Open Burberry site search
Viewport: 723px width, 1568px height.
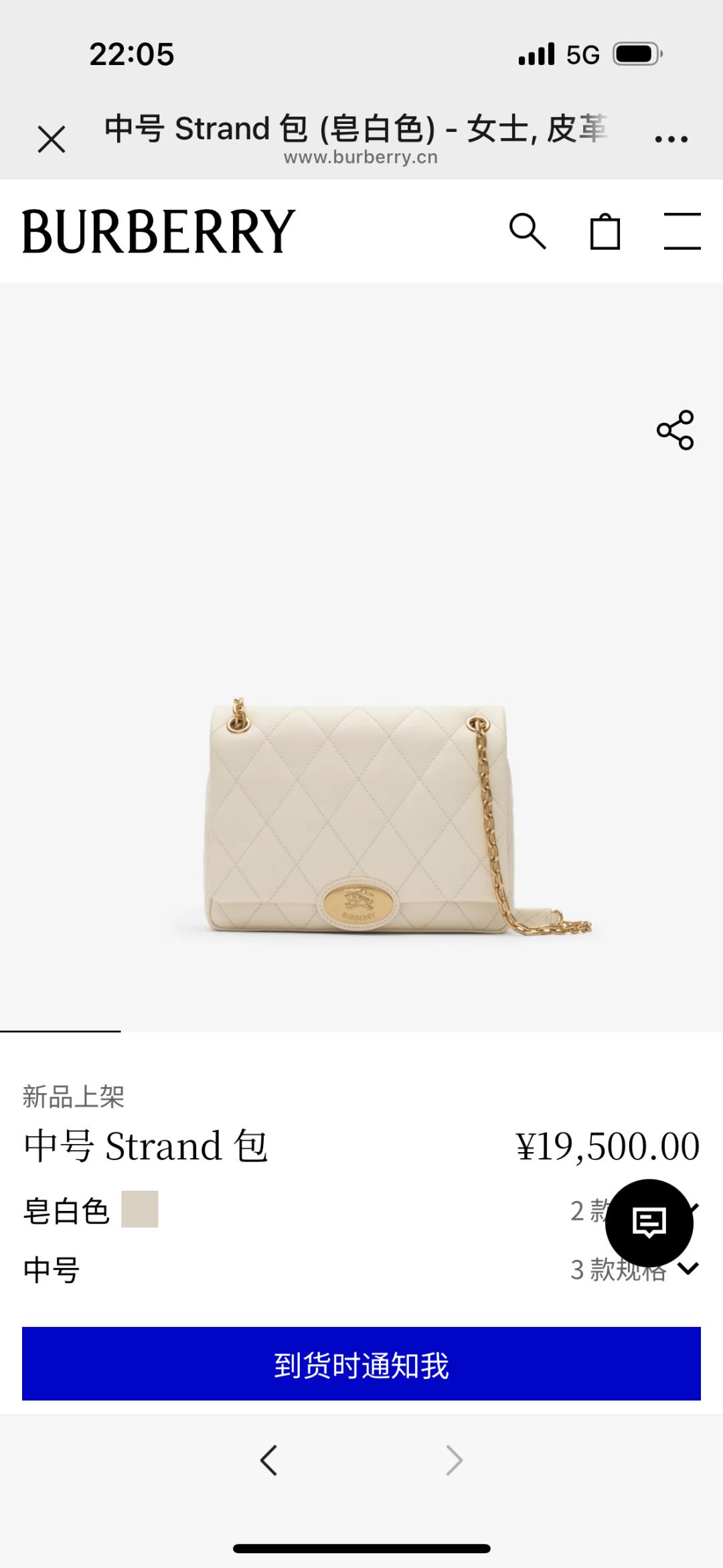[528, 232]
